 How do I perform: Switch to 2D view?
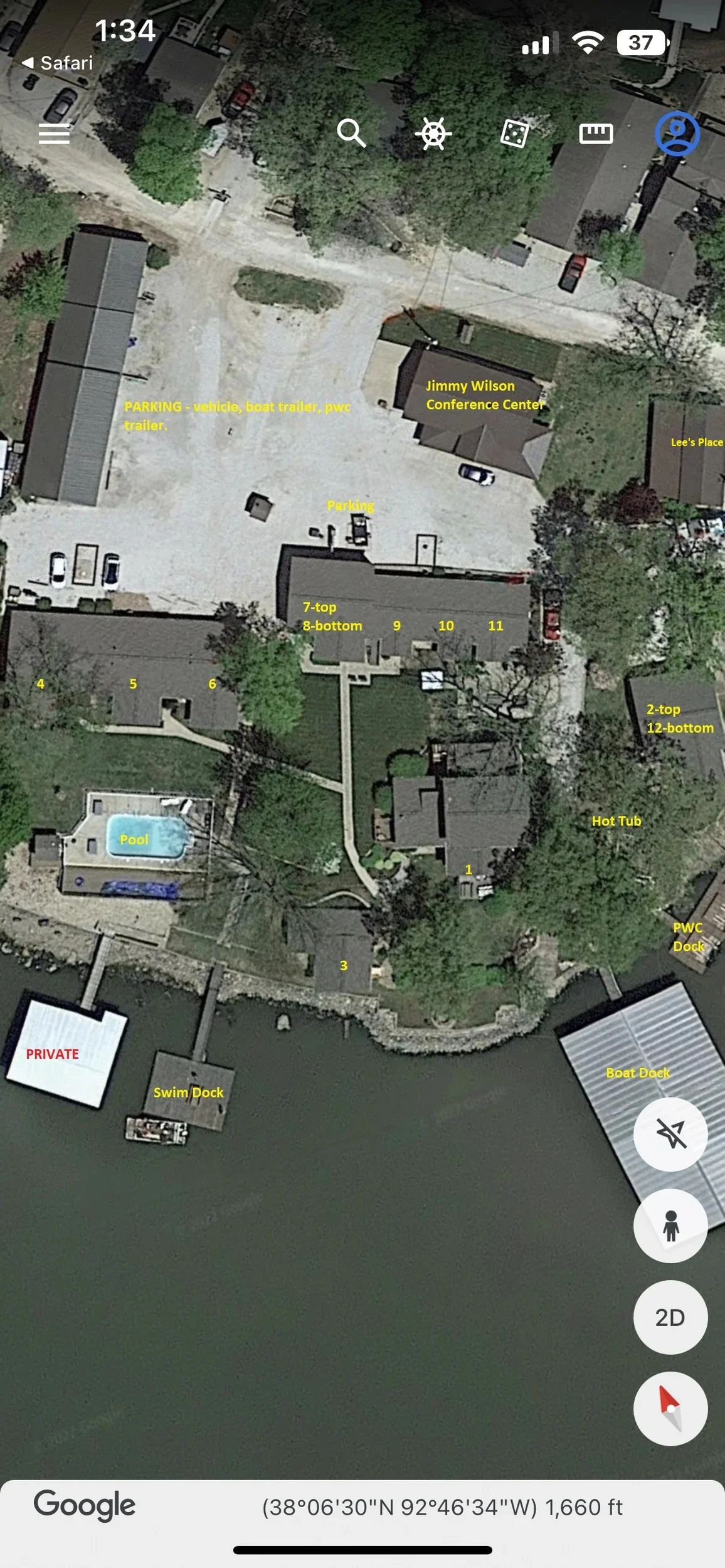(670, 1317)
